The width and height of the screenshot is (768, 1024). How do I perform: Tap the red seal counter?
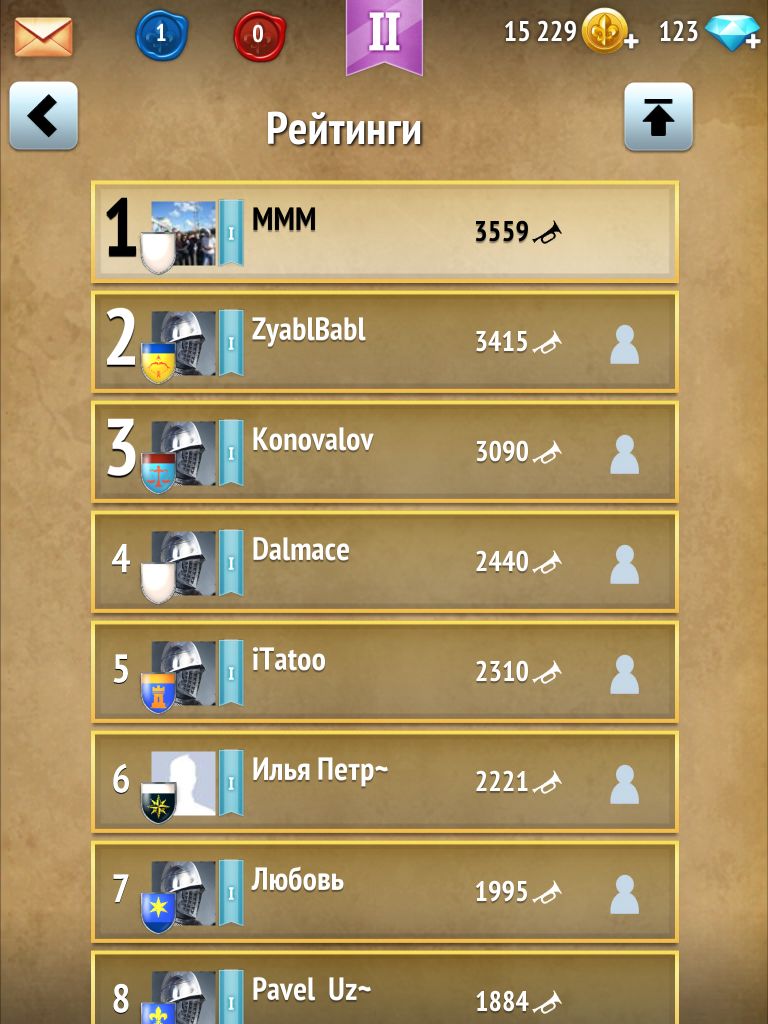click(x=259, y=35)
